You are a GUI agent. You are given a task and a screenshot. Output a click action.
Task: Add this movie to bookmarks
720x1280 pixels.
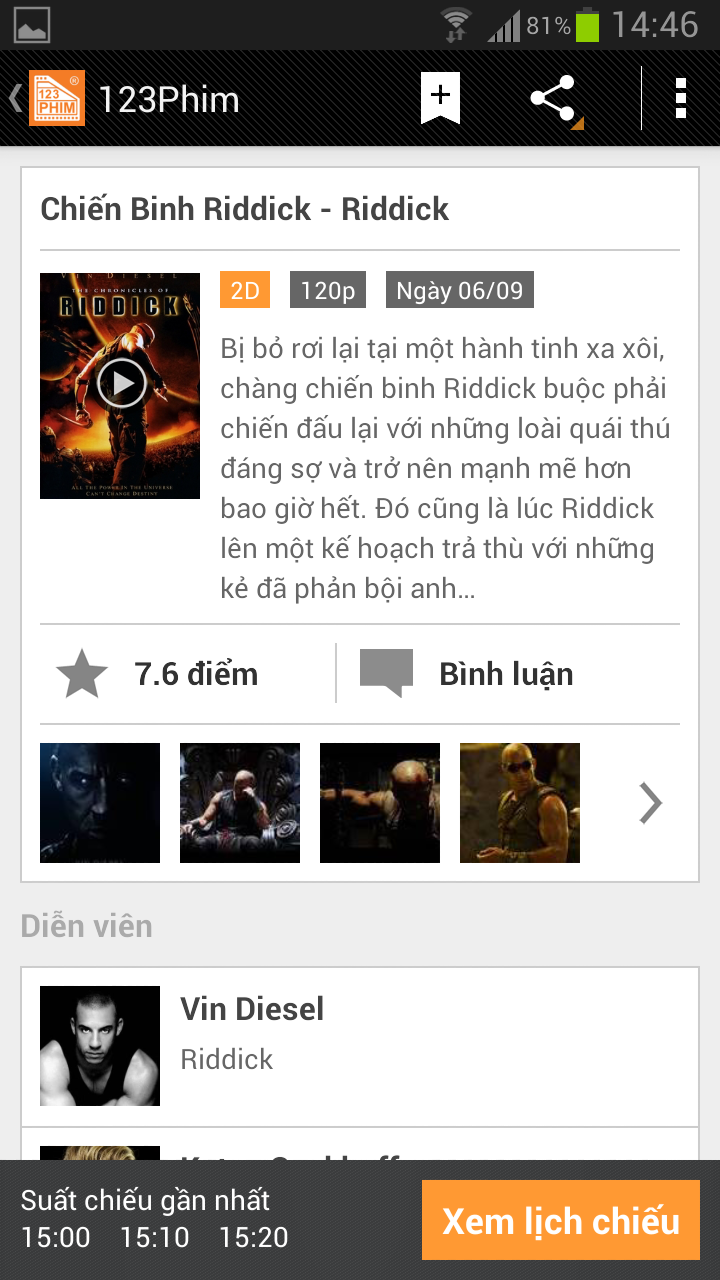[440, 98]
